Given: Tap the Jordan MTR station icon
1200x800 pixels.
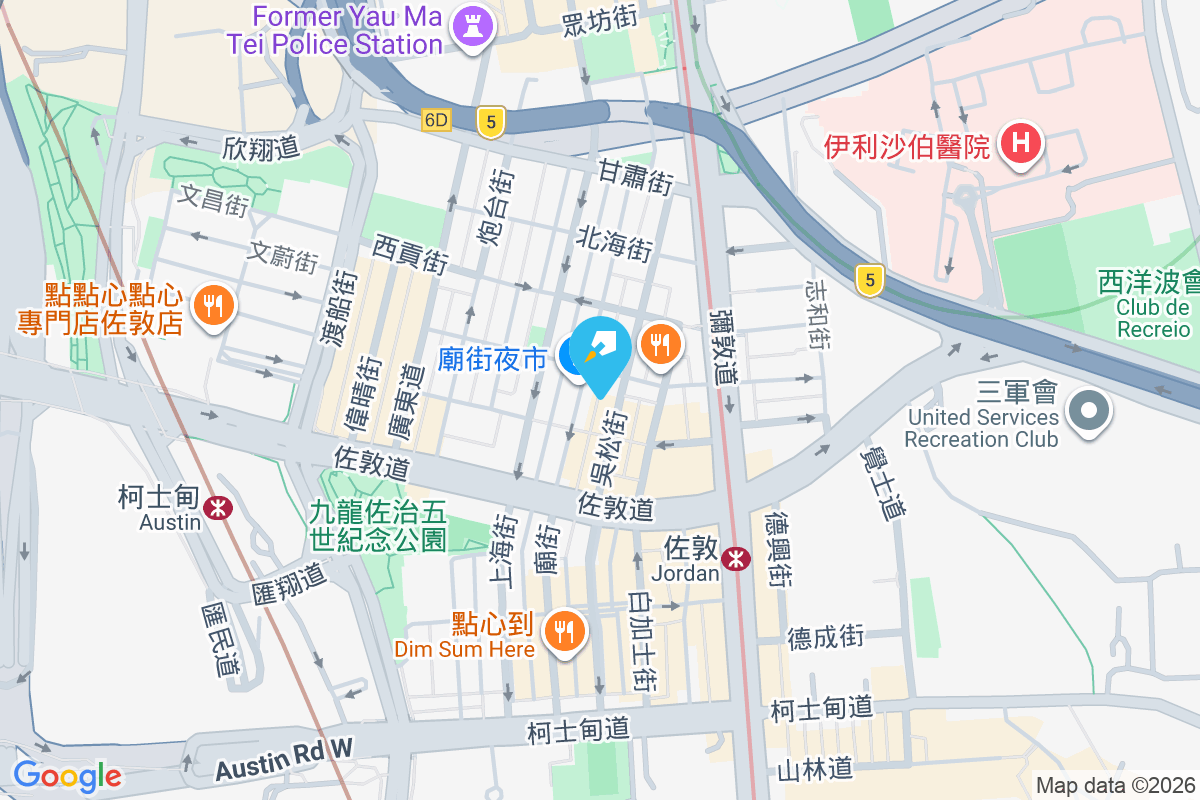Looking at the screenshot, I should tap(737, 560).
